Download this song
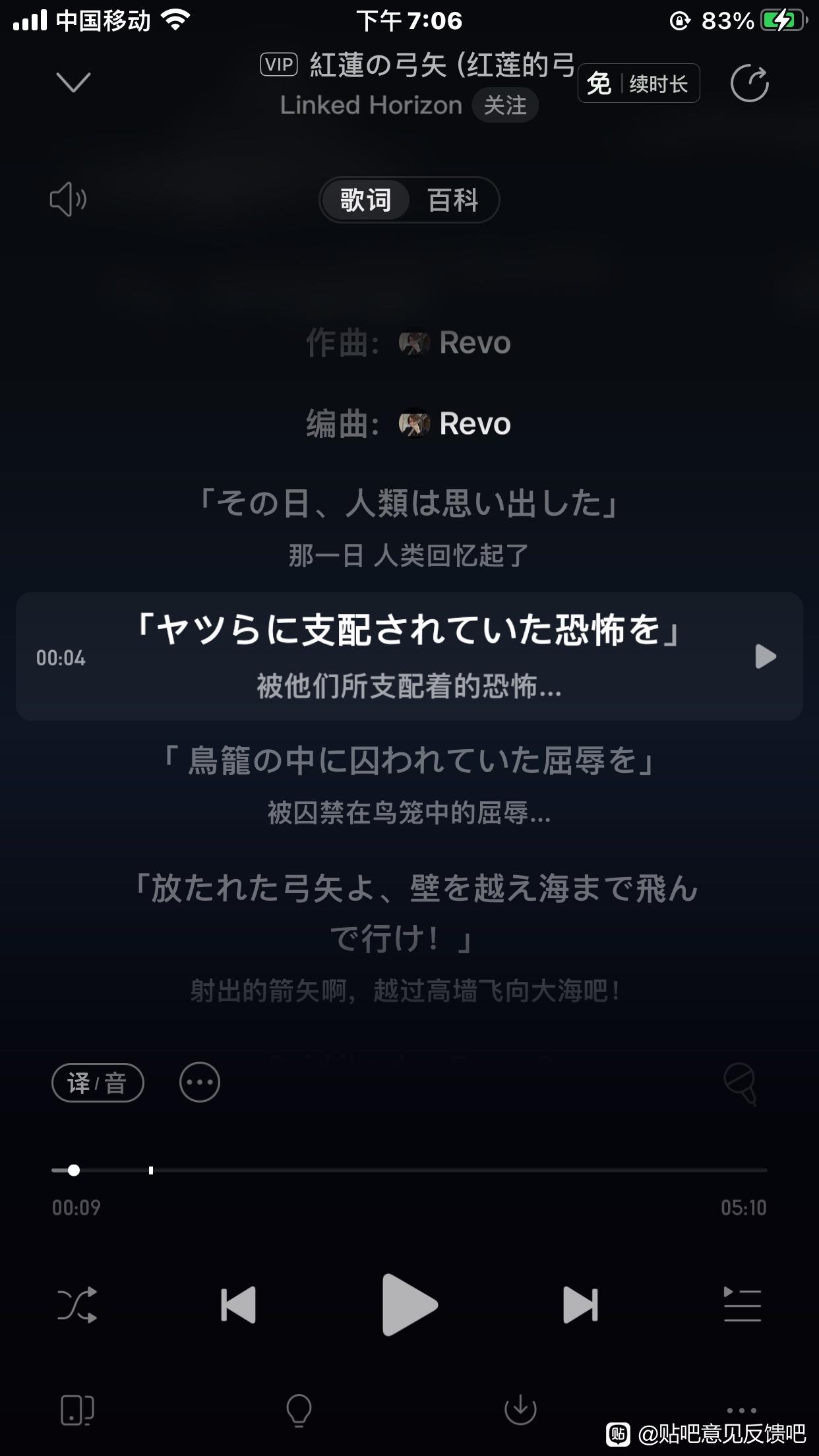819x1456 pixels. [520, 1410]
